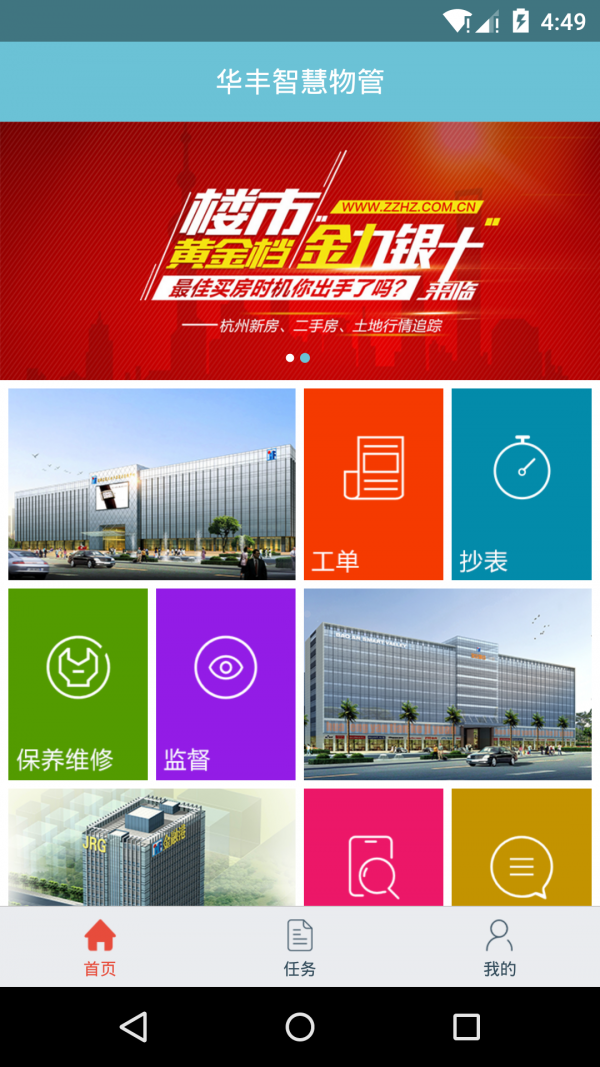Go back with the system back button

tap(133, 1027)
